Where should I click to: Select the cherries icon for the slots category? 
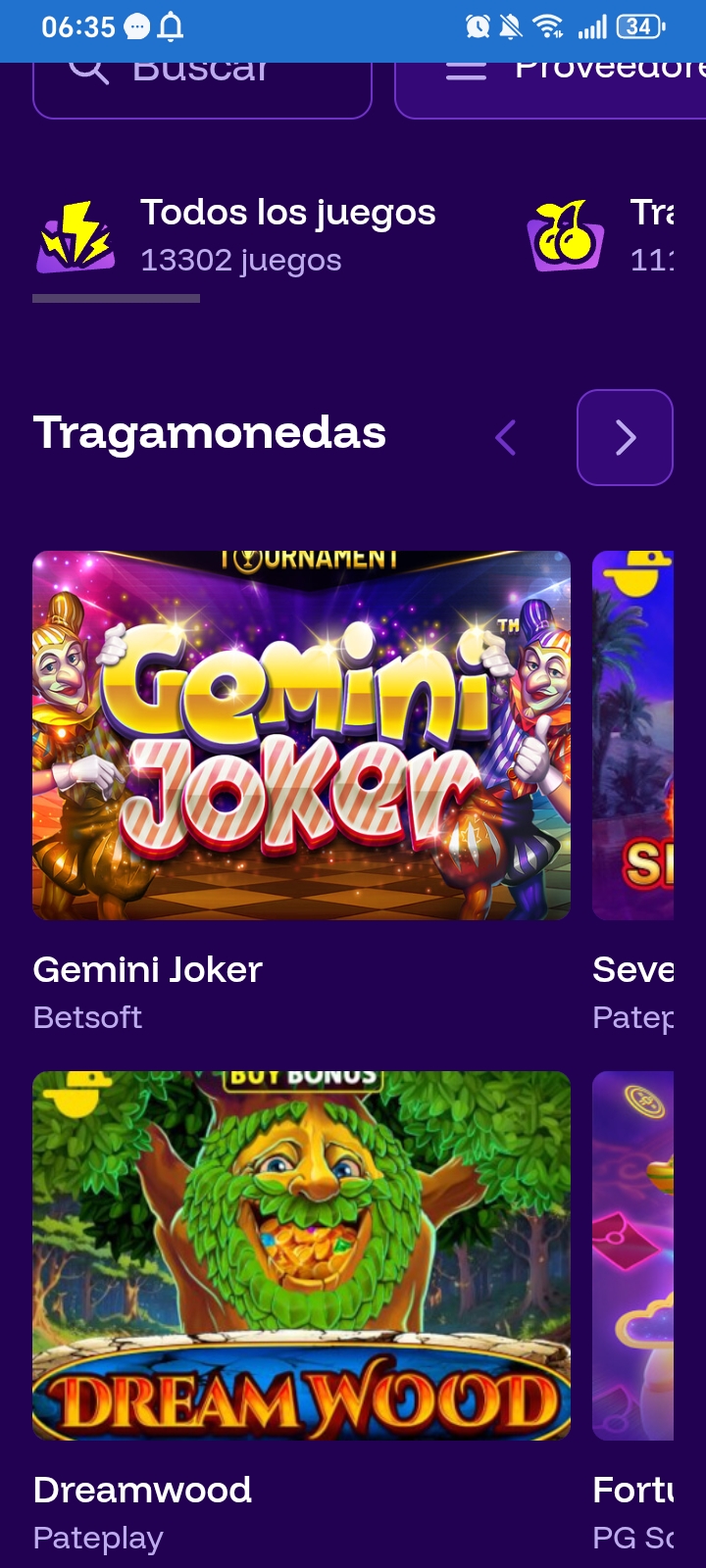563,235
